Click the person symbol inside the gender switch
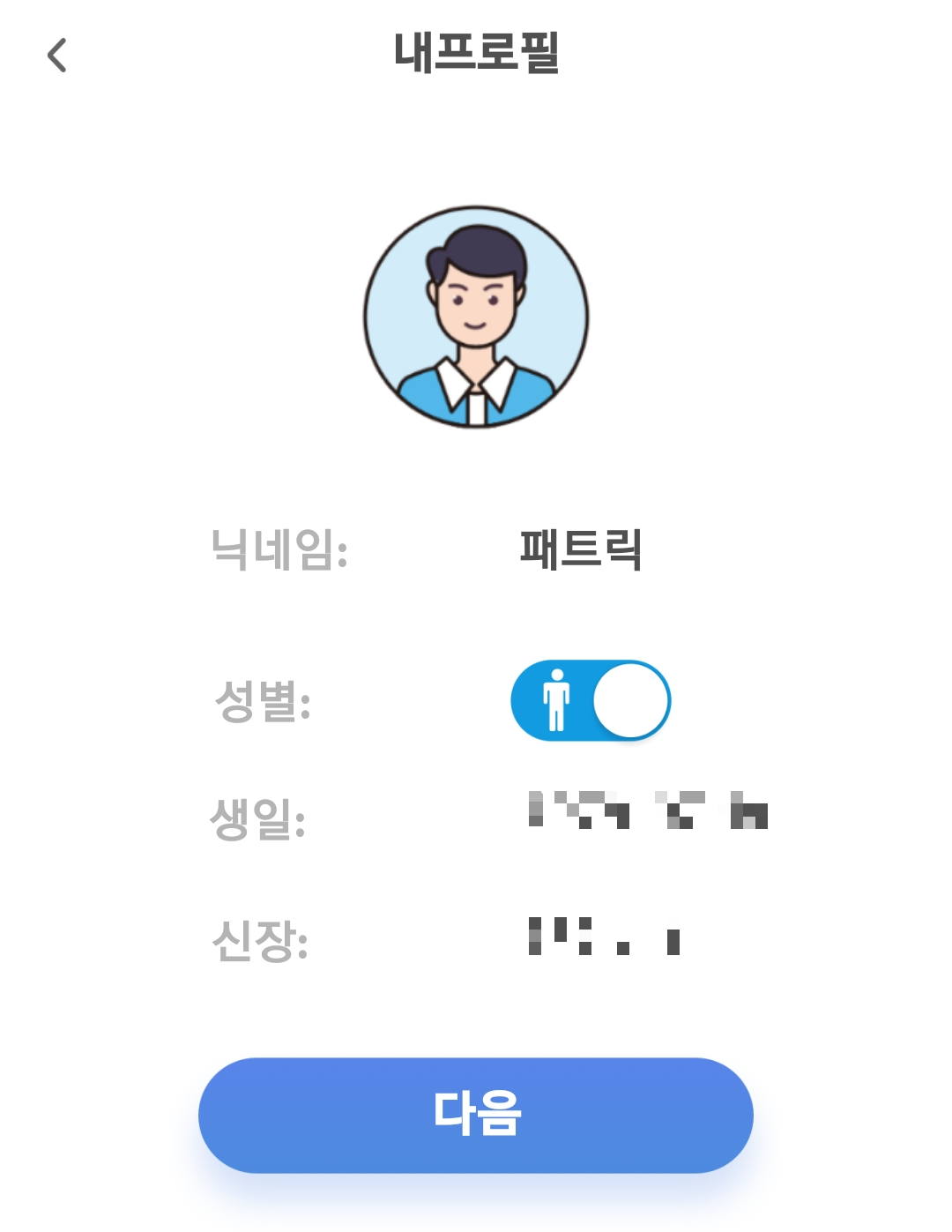This screenshot has height=1232, width=952. 558,699
